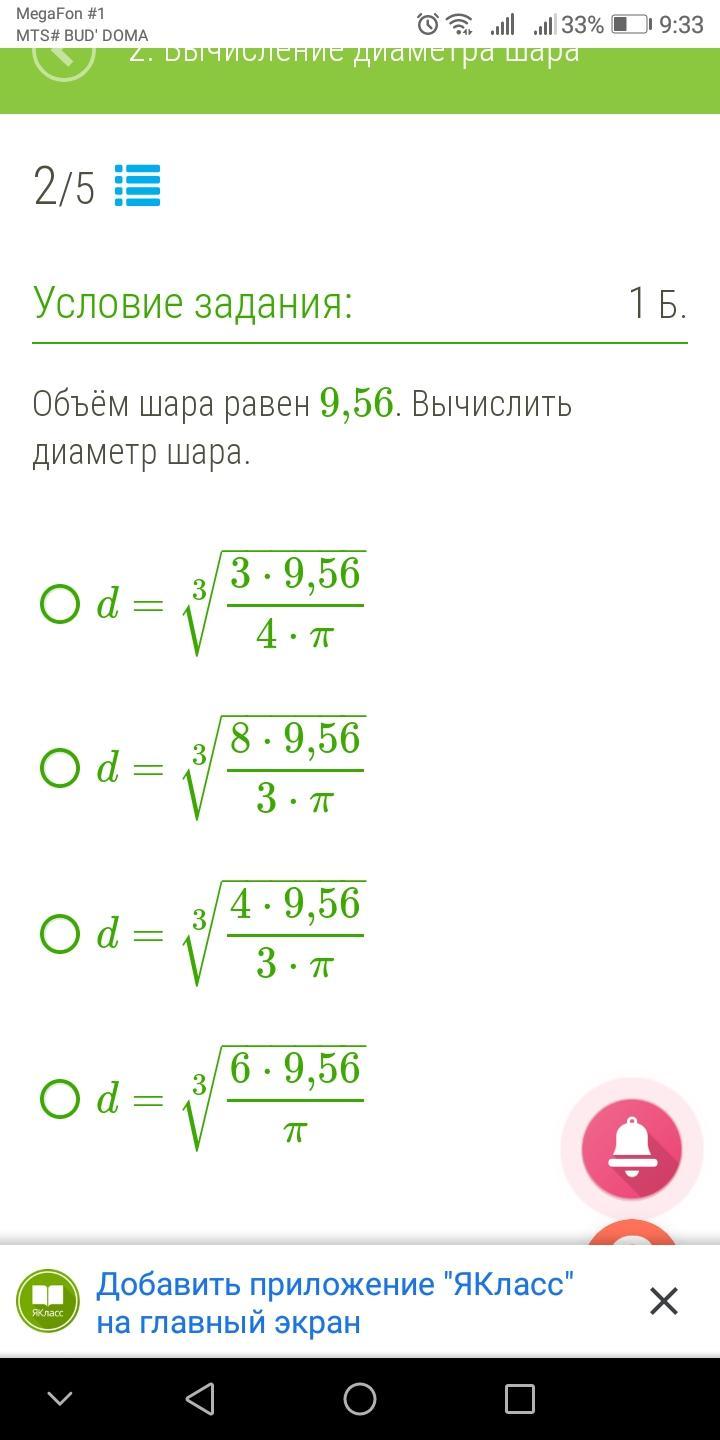Image resolution: width=720 pixels, height=1440 pixels.
Task: Open the task list icon beside 2/5
Action: click(137, 186)
